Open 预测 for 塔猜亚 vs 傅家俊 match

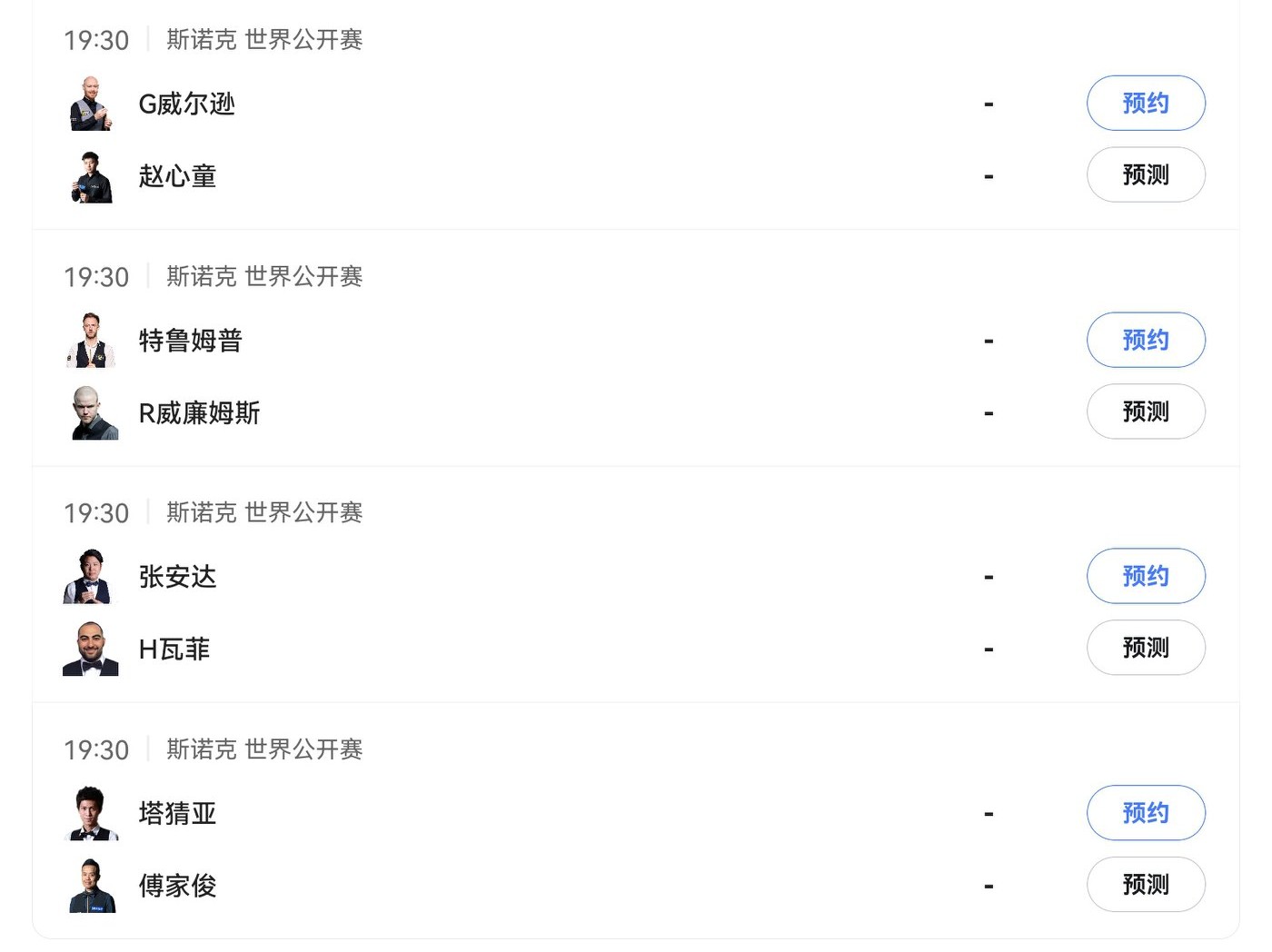pyautogui.click(x=1145, y=884)
